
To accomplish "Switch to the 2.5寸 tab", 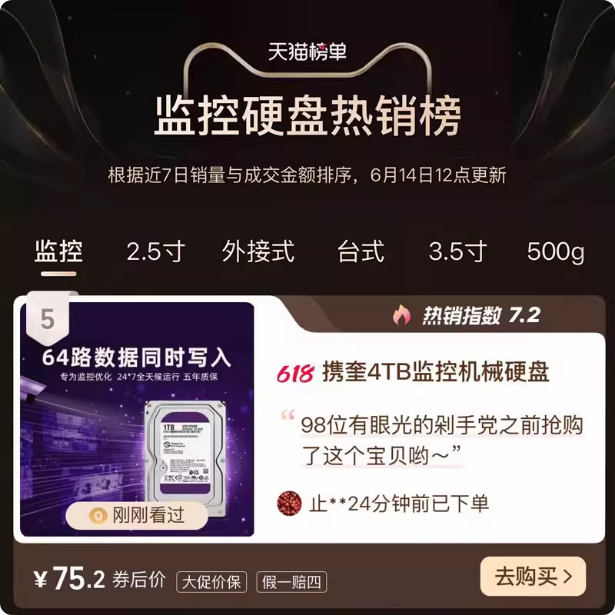I will tap(155, 251).
